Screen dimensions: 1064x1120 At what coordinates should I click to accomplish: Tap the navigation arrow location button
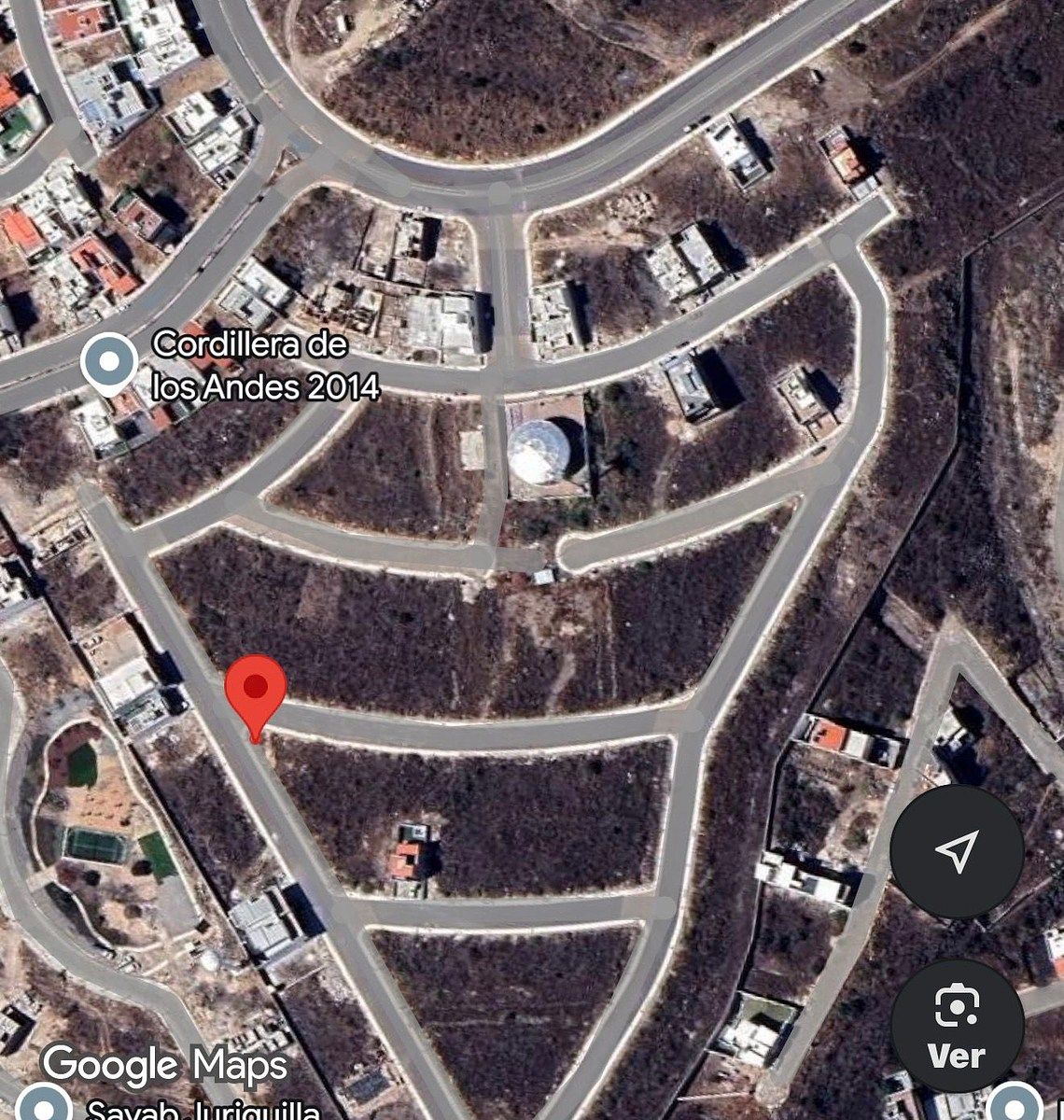click(x=956, y=850)
